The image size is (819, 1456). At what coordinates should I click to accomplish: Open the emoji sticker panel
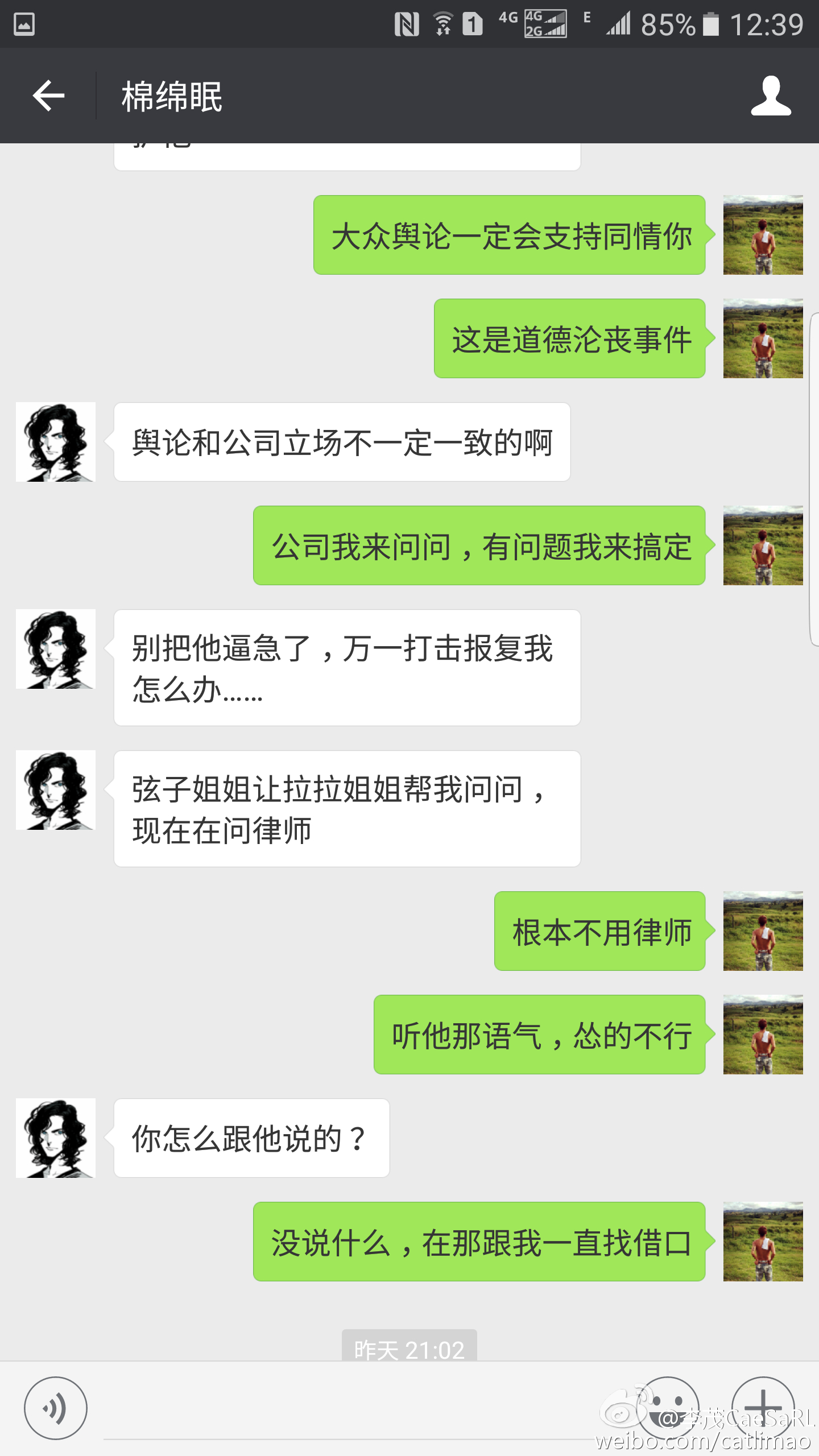668,1408
